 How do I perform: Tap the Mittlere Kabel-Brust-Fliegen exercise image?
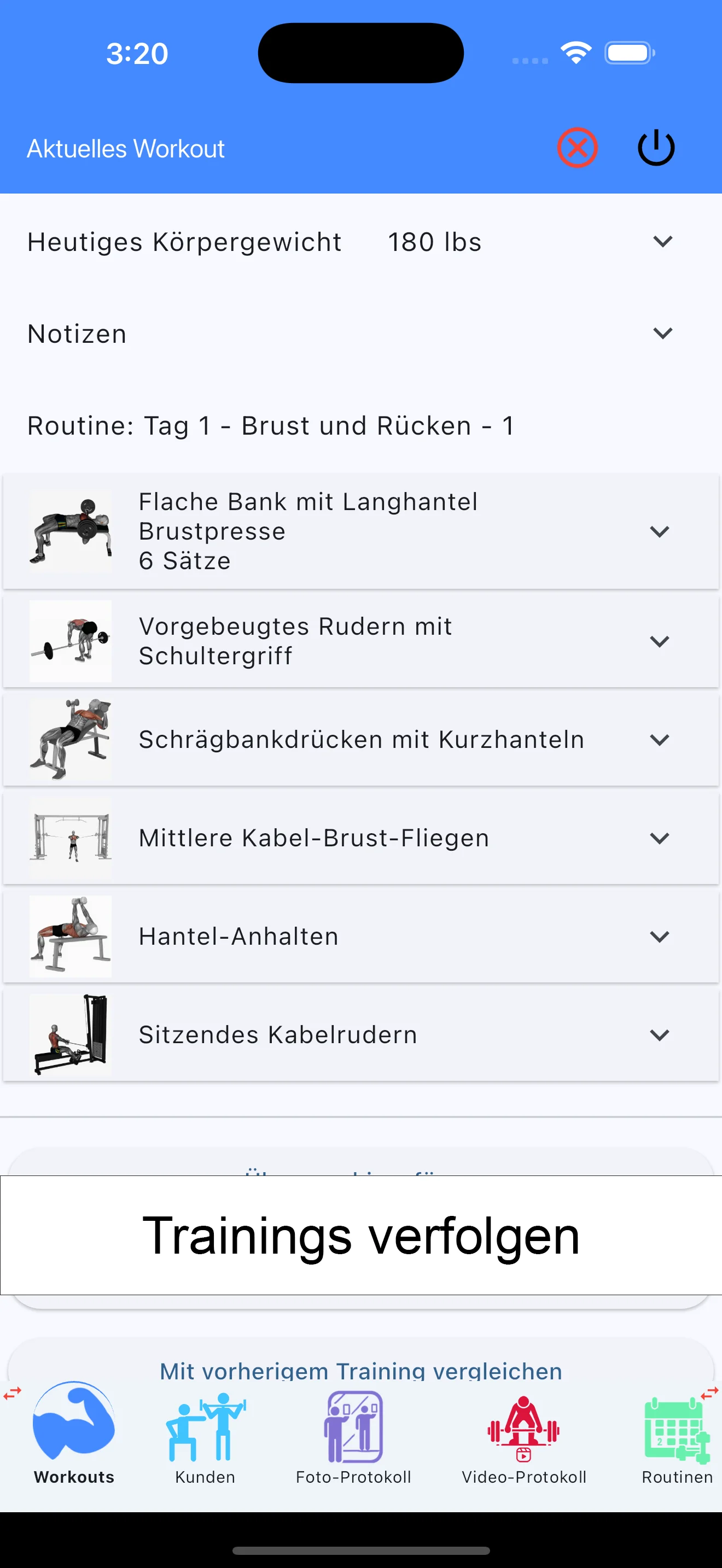[70, 837]
